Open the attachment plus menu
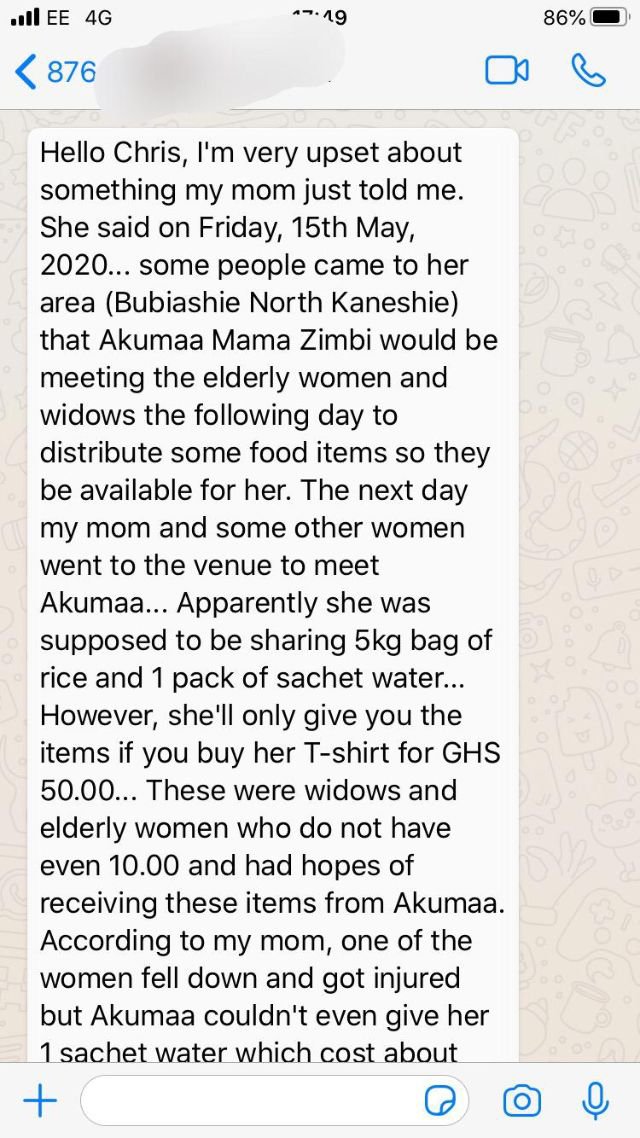640x1138 pixels. coord(40,1101)
